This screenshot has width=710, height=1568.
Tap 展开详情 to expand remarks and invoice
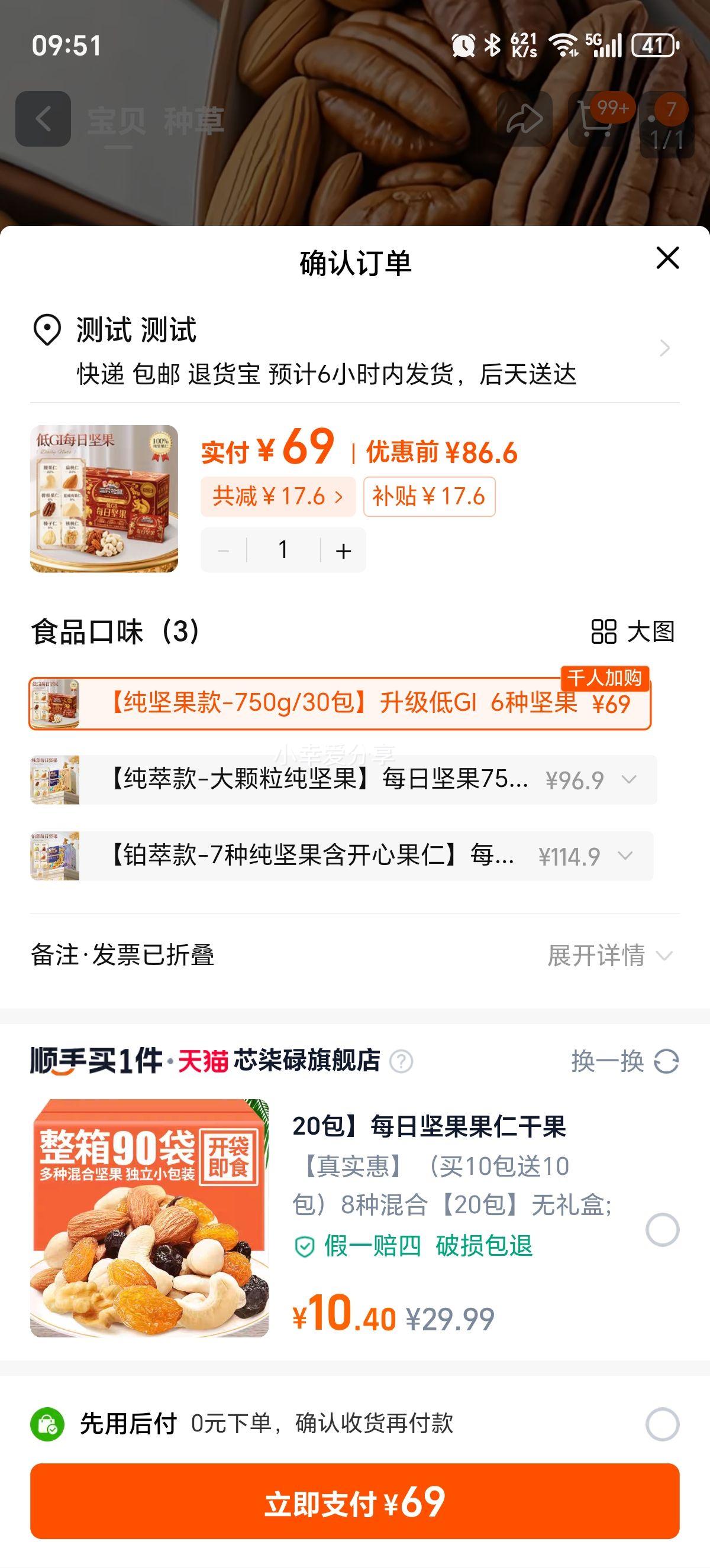tap(593, 956)
